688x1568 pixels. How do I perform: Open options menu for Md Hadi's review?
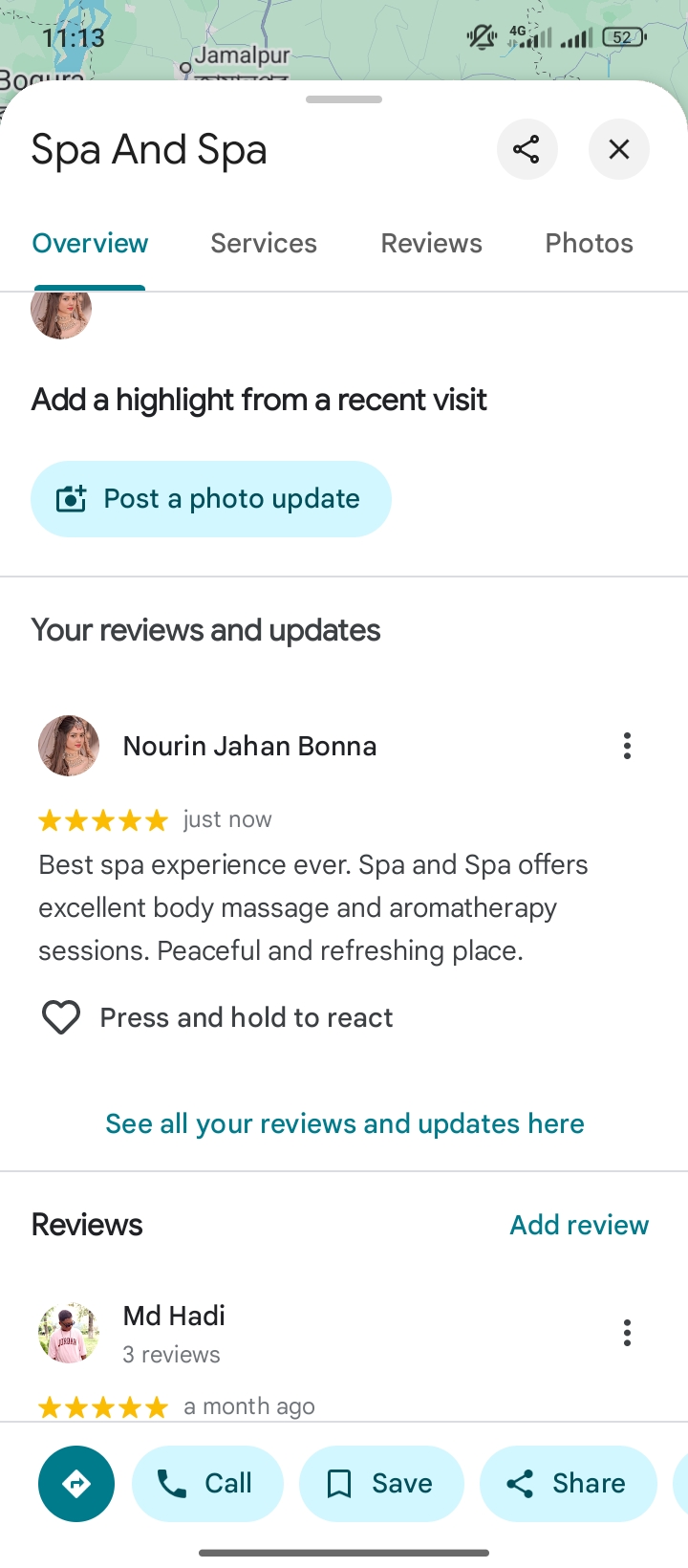pos(627,1333)
